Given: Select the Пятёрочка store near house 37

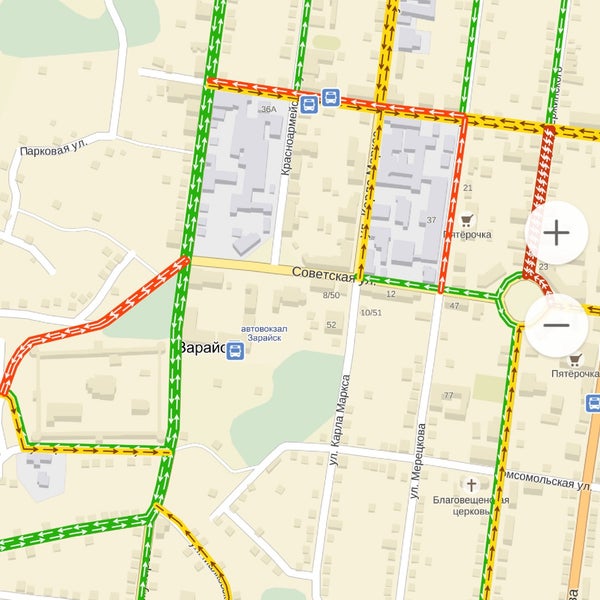Looking at the screenshot, I should point(466,219).
